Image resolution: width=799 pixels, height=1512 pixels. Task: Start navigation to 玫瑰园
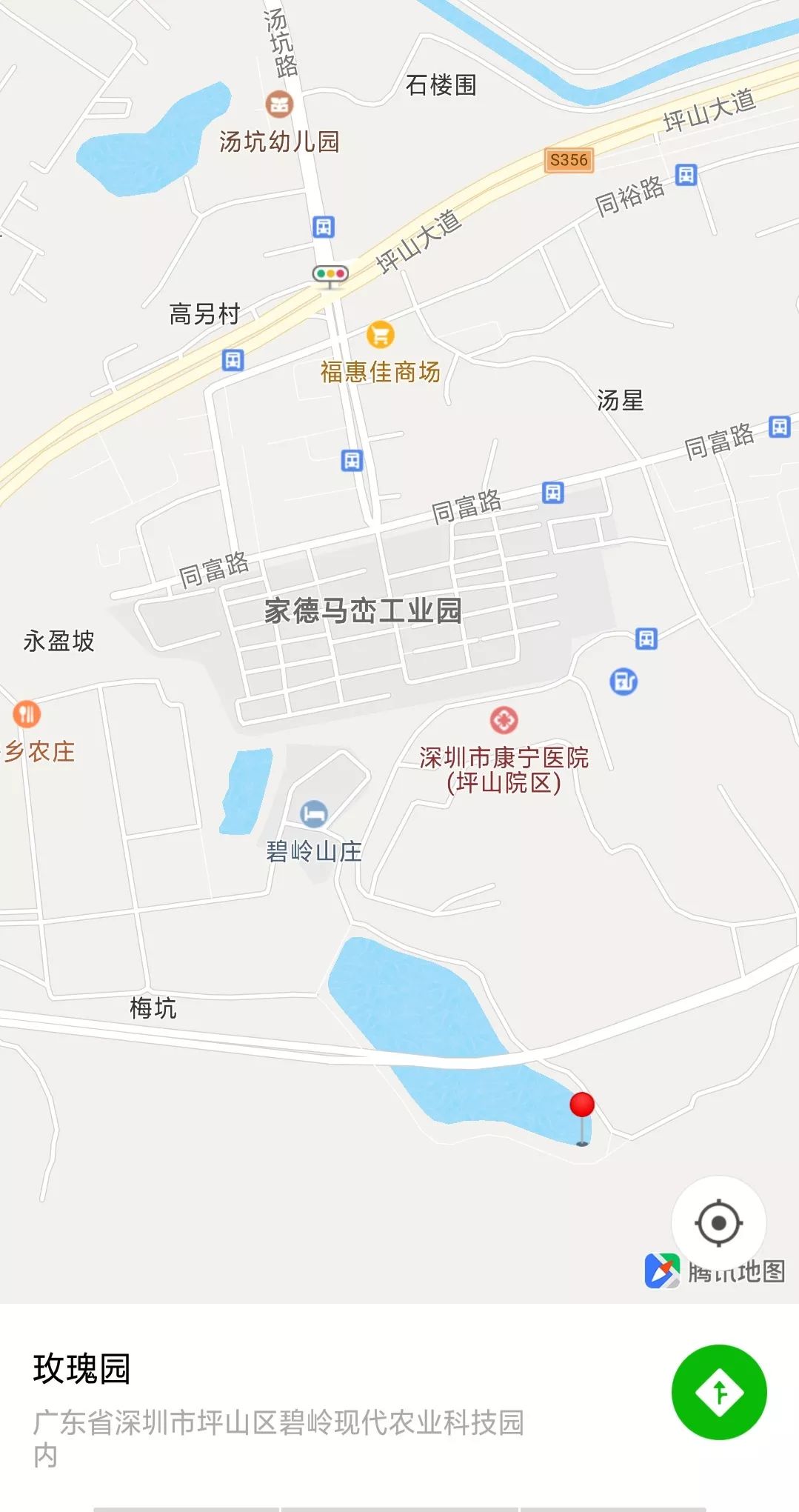(718, 1392)
